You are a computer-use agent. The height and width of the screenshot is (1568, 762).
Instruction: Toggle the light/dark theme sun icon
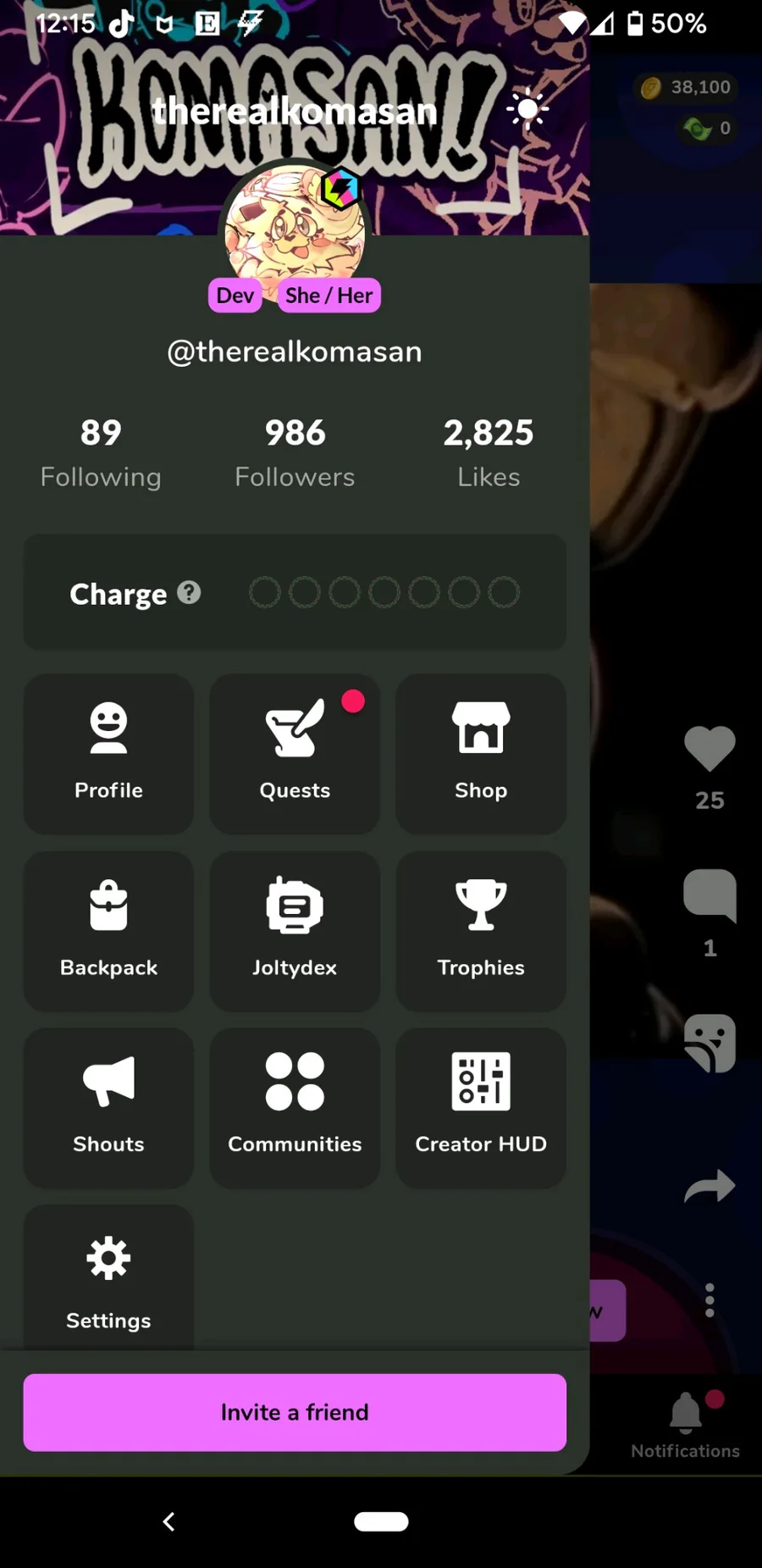point(527,109)
